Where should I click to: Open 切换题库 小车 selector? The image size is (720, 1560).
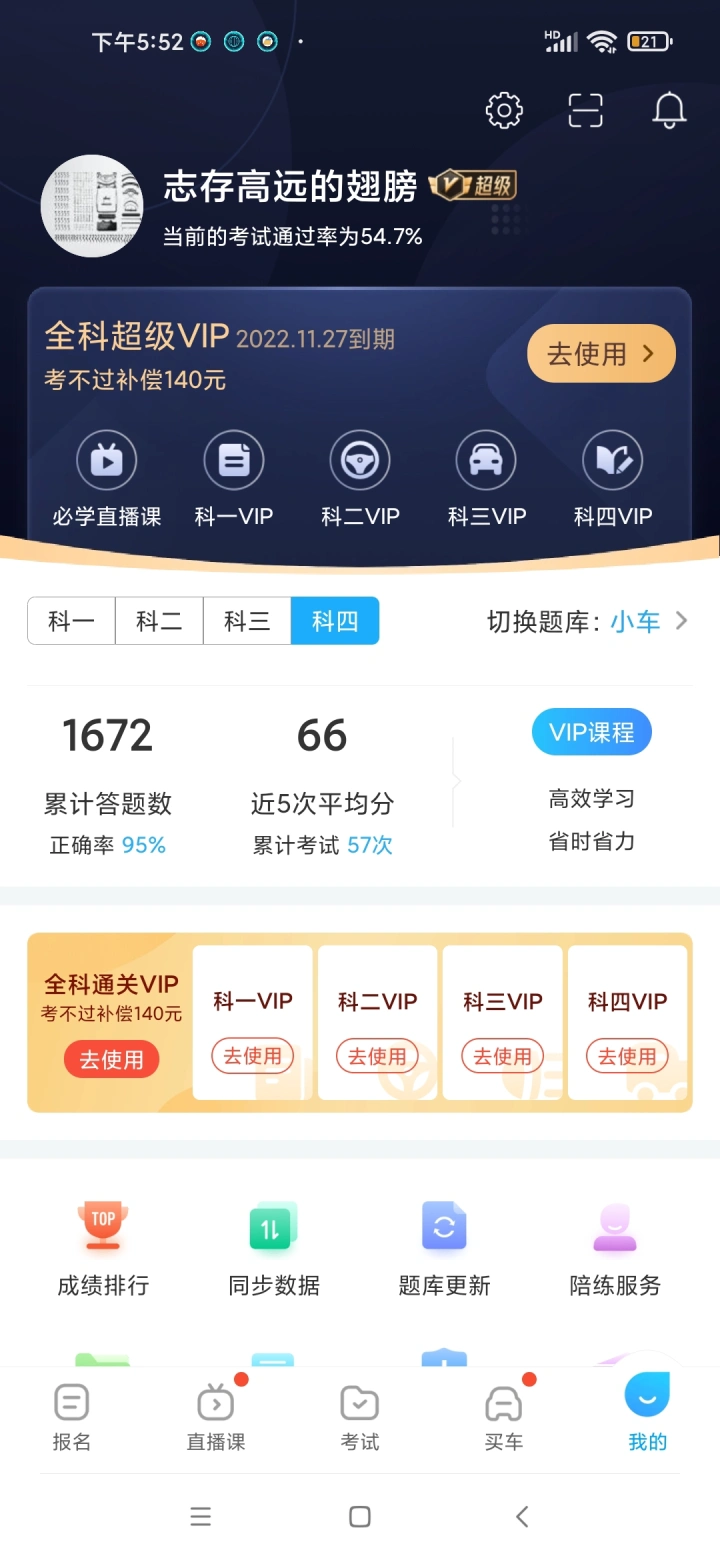coord(587,621)
